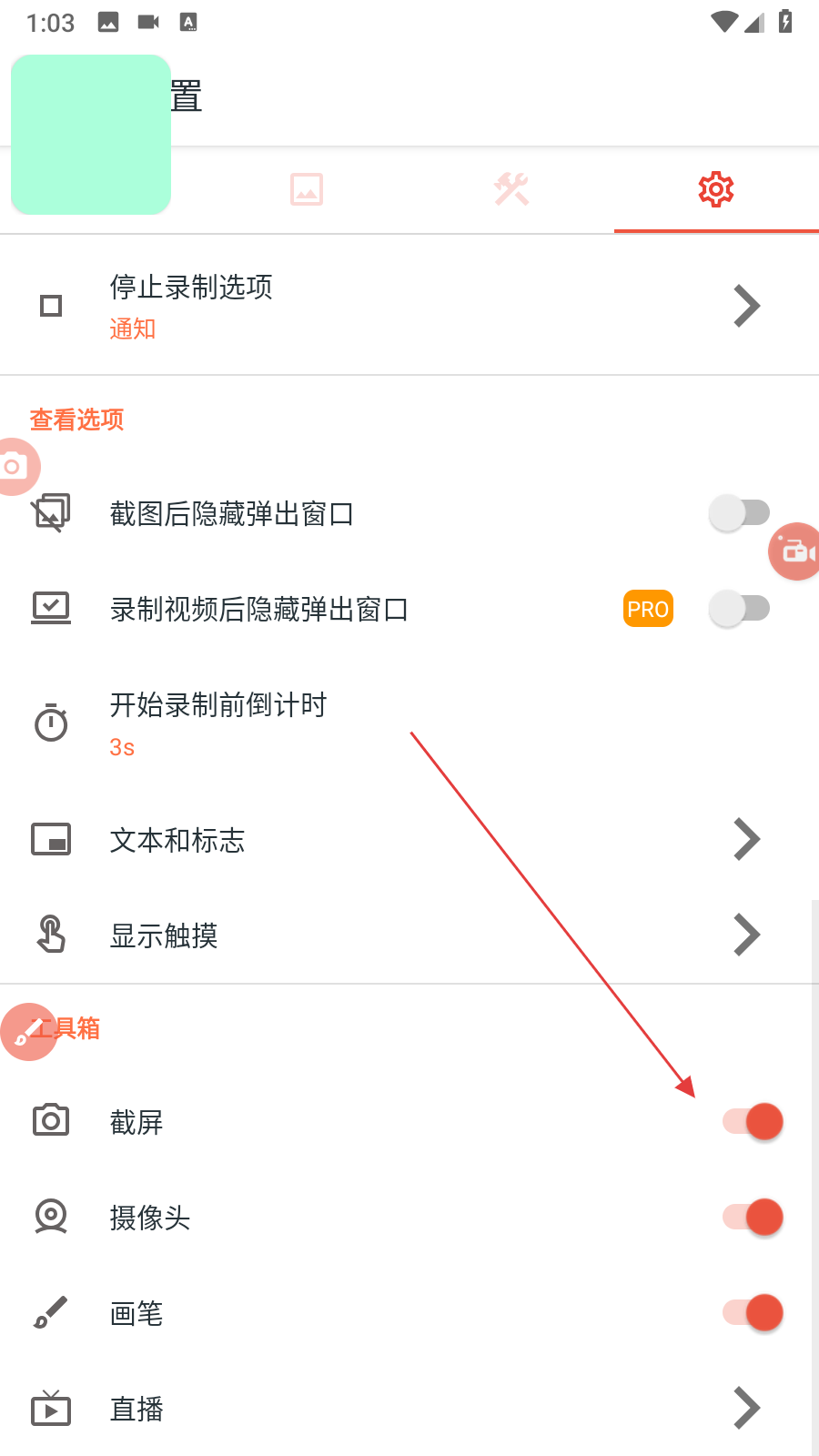Tap the floating brush button

click(x=27, y=1032)
